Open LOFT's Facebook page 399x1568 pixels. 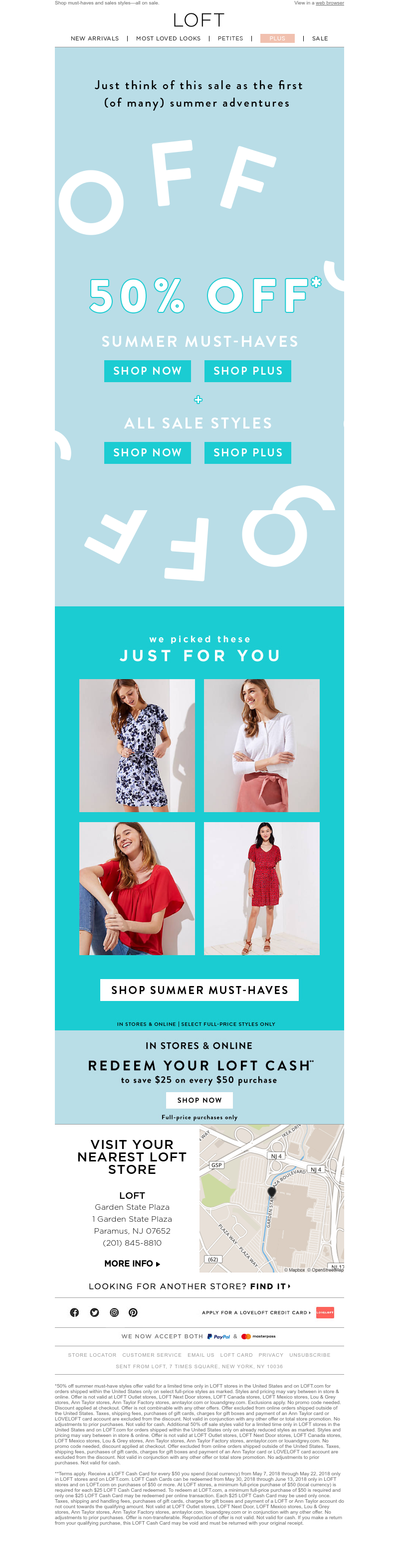coord(74,1312)
